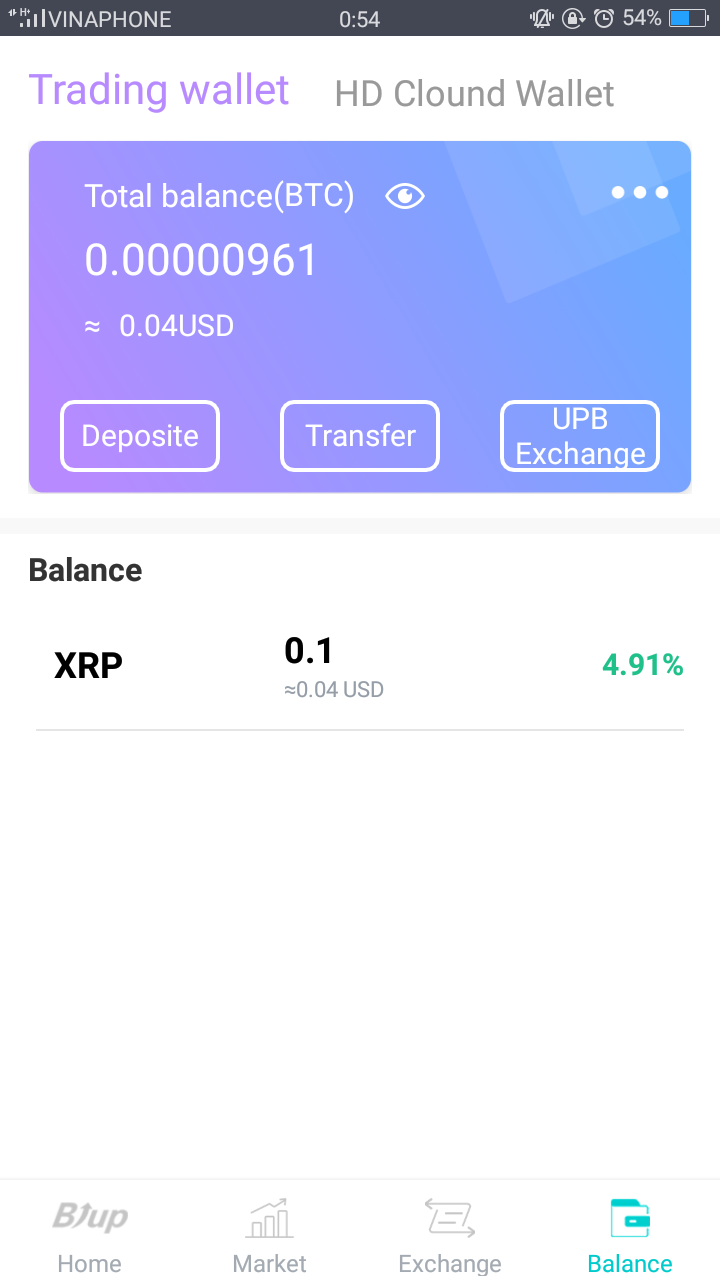720x1280 pixels.
Task: Select the Trading wallet tab
Action: tap(159, 90)
